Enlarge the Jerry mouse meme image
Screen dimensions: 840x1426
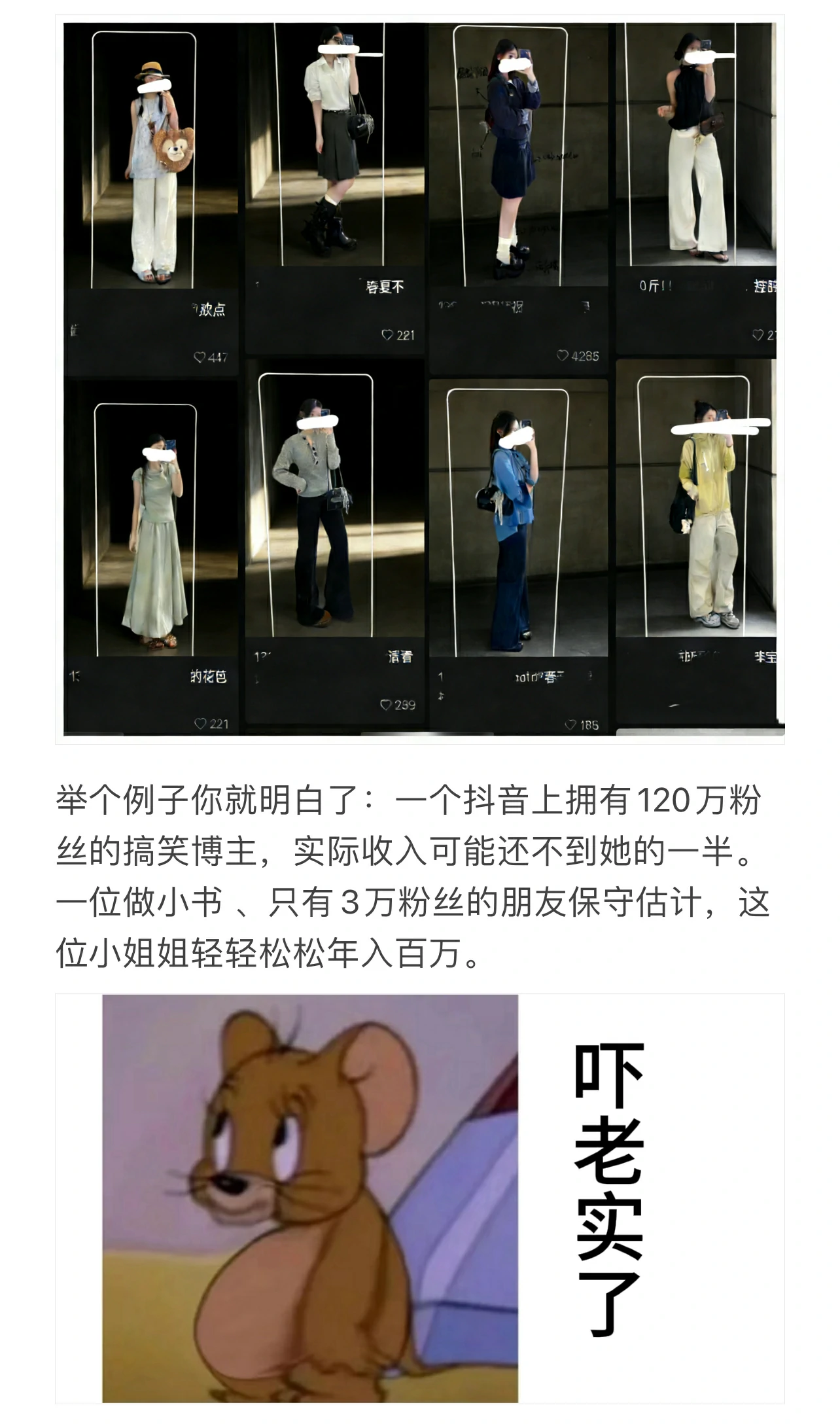click(420, 1199)
